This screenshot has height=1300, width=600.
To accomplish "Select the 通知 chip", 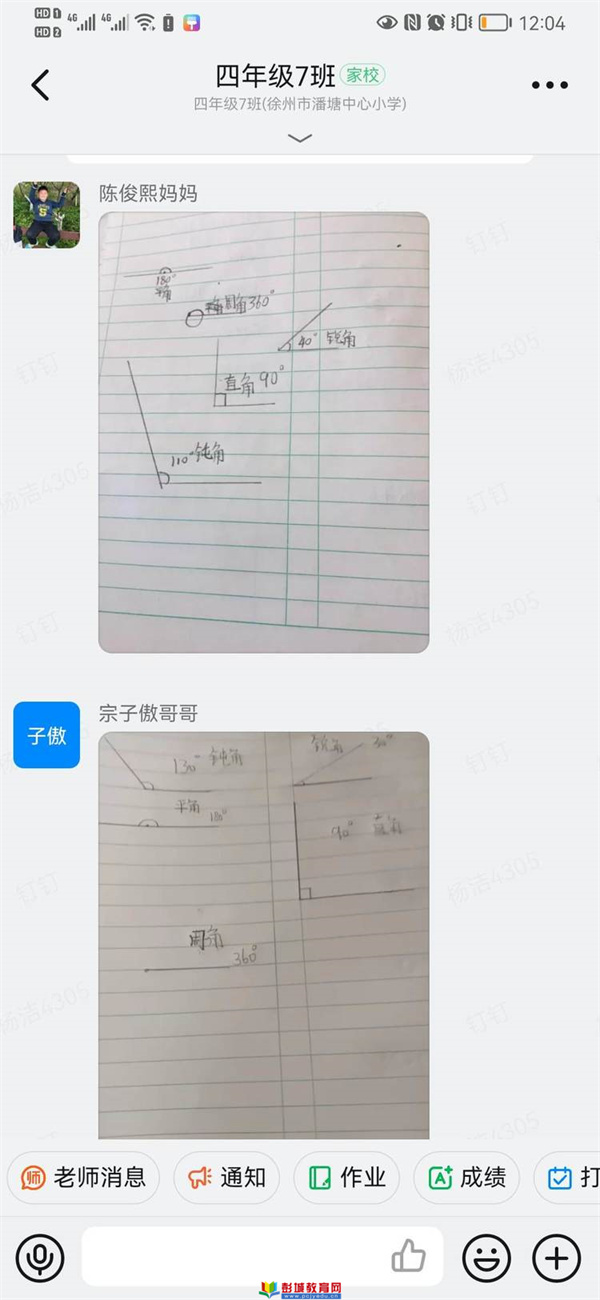I will coord(229,1177).
